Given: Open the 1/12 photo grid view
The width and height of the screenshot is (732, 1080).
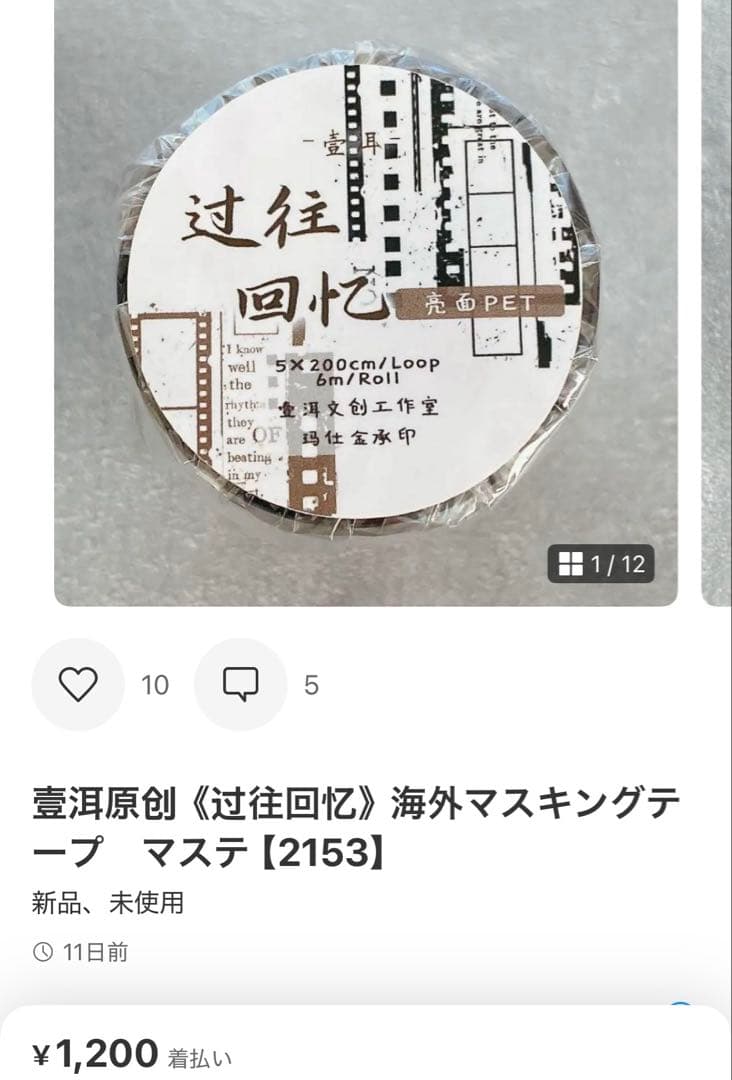Looking at the screenshot, I should (x=601, y=564).
